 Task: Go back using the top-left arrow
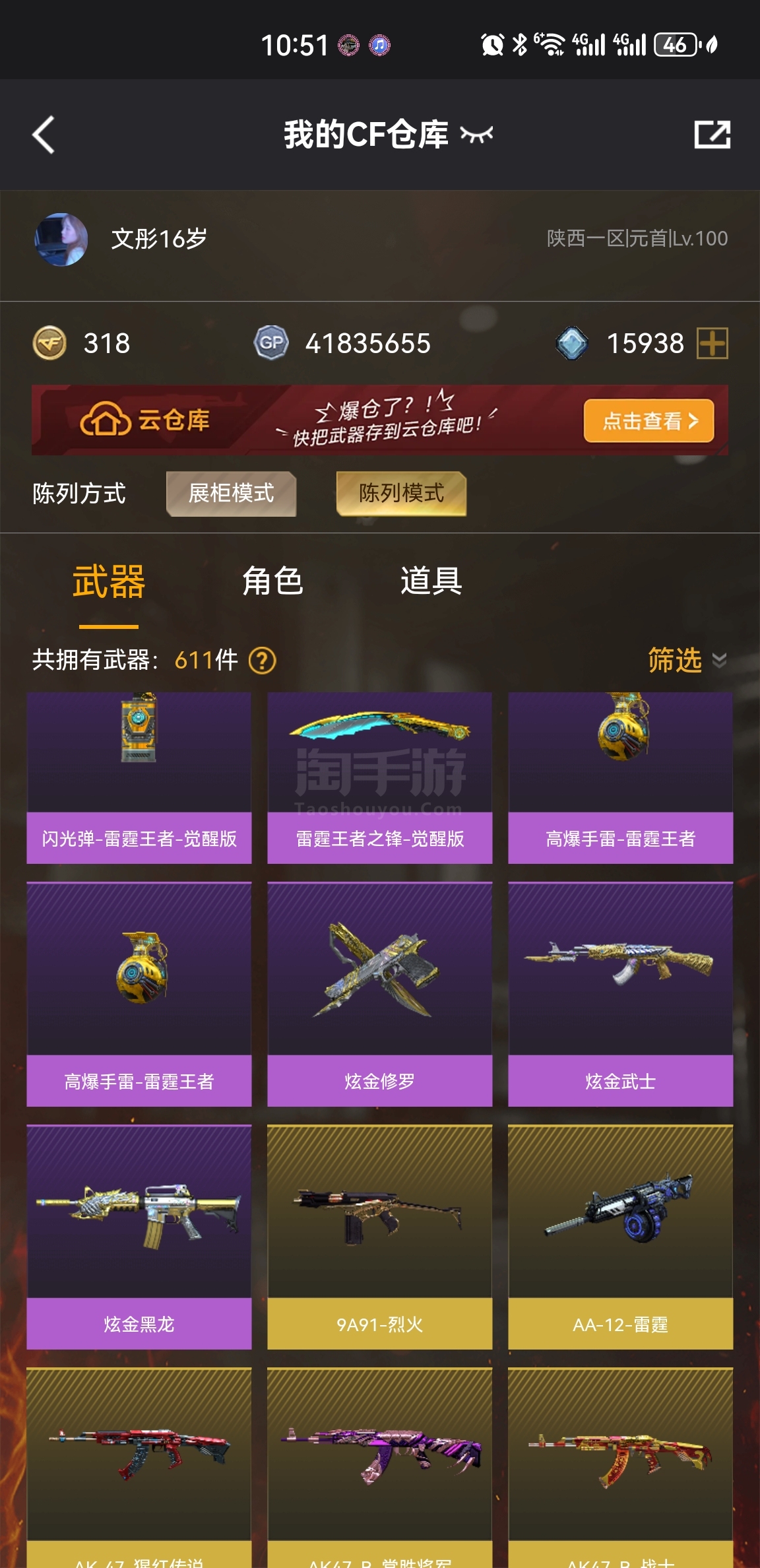[x=44, y=135]
